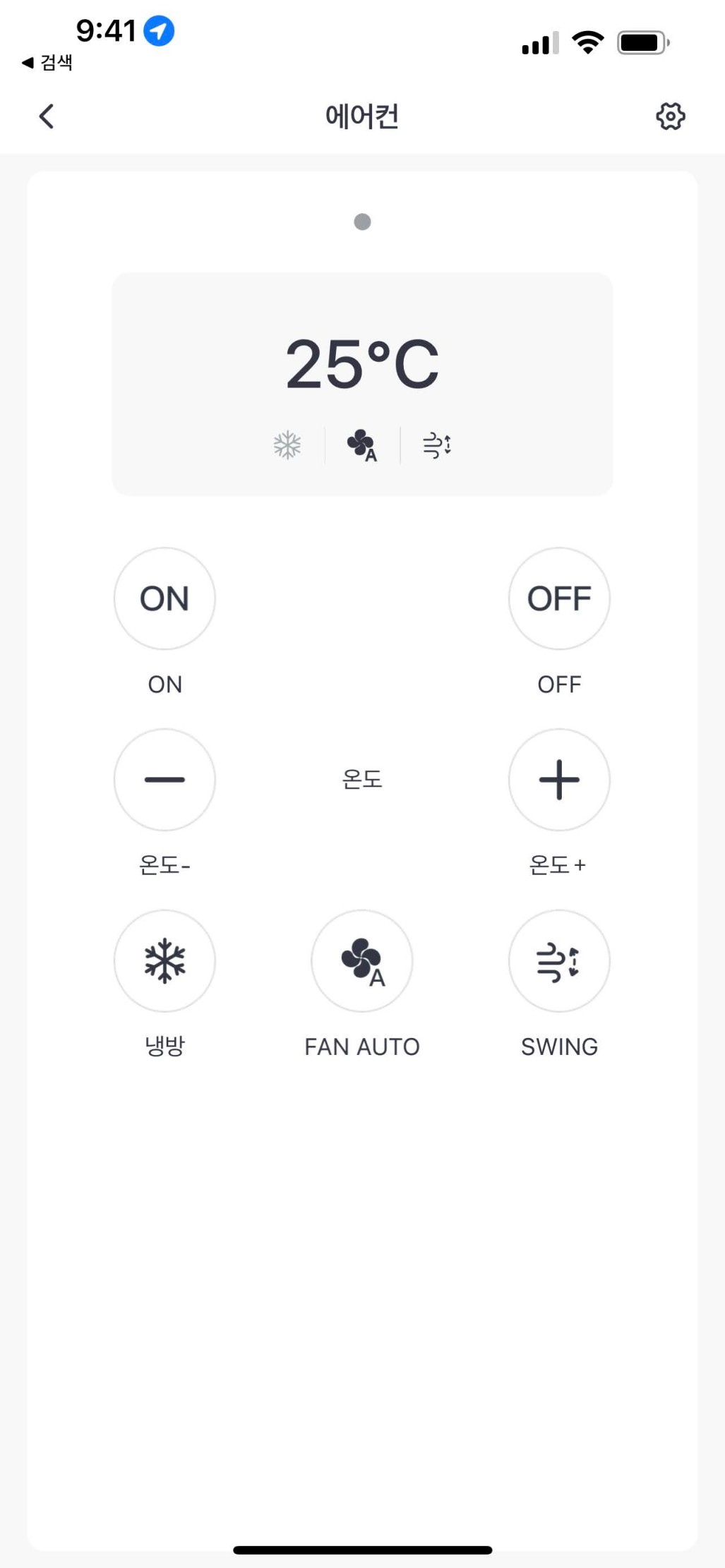Raise temperature with the plus button
The width and height of the screenshot is (725, 1568).
click(559, 780)
